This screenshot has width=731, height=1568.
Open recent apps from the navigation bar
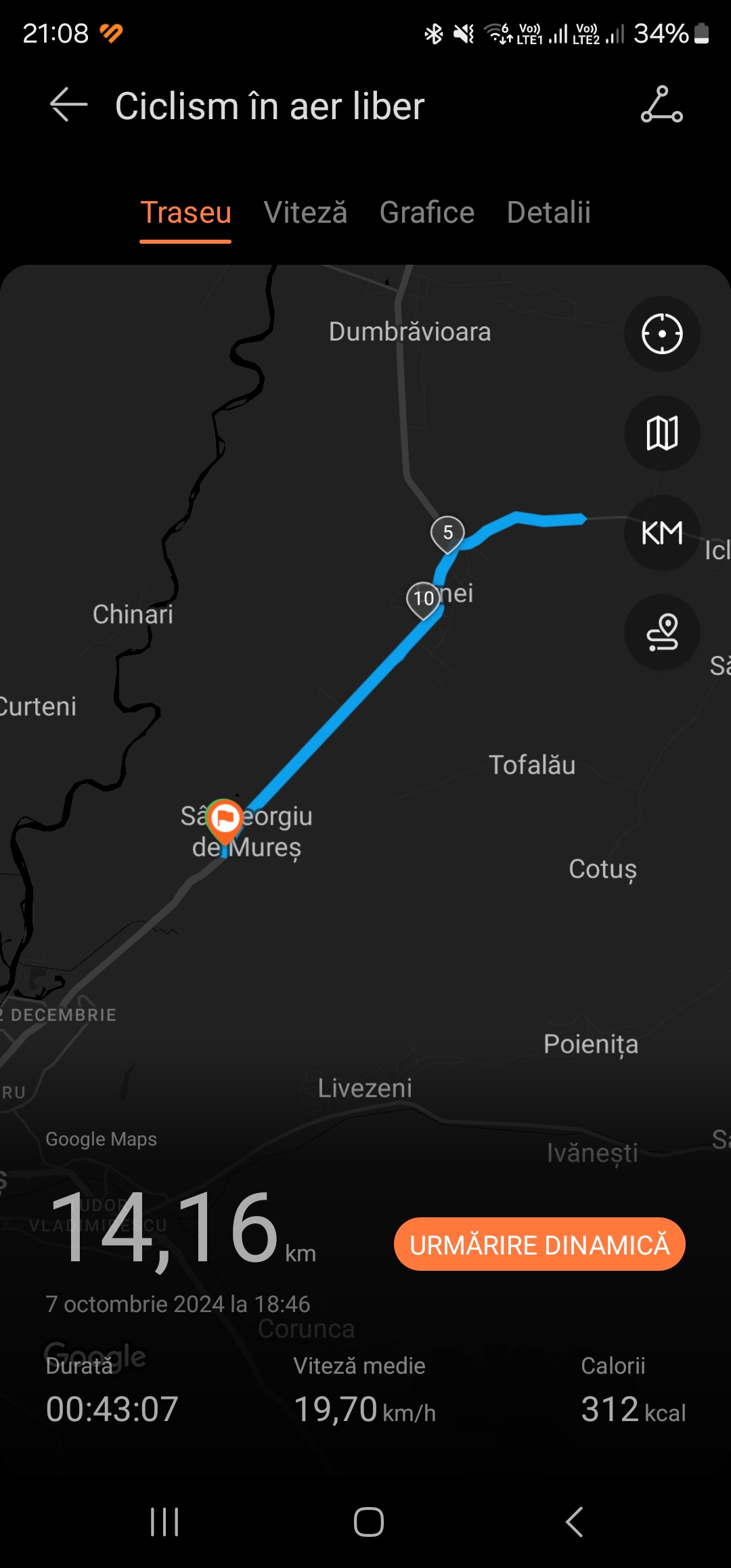coord(164,1522)
